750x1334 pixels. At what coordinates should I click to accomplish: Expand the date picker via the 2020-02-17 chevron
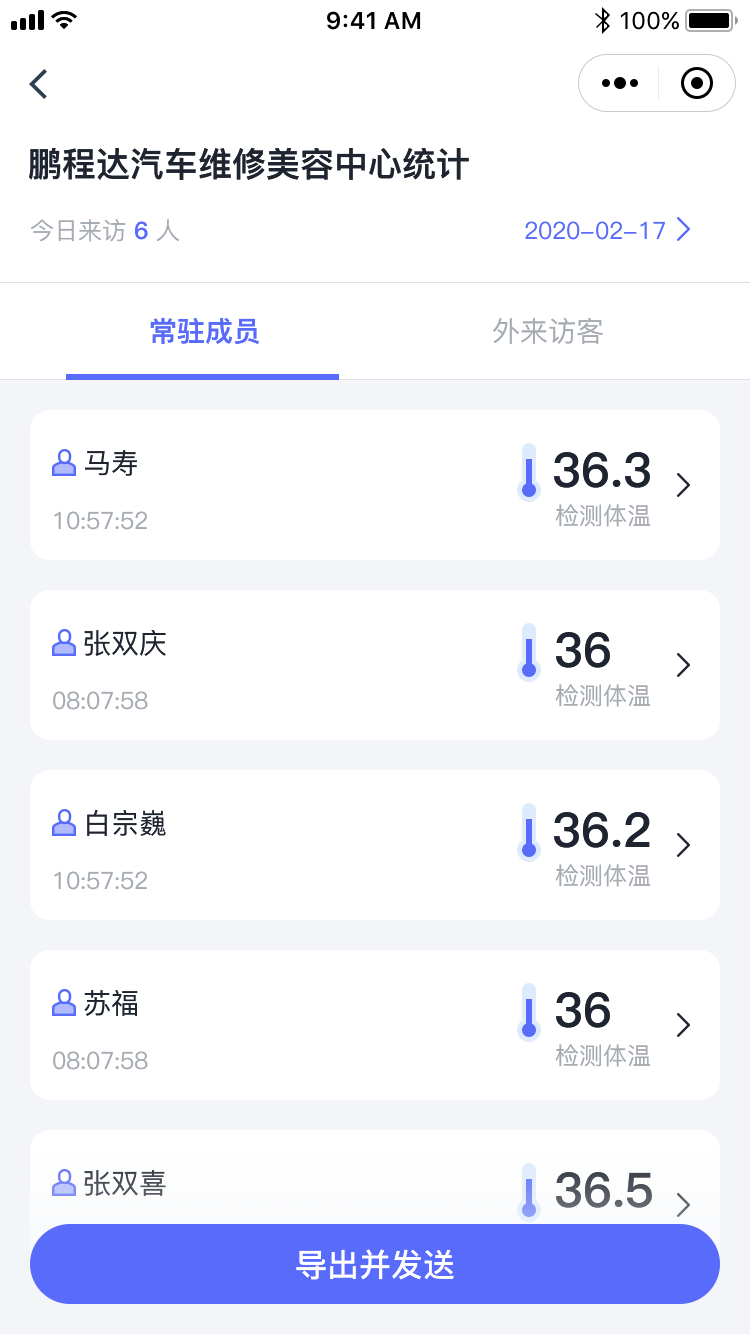pyautogui.click(x=684, y=230)
